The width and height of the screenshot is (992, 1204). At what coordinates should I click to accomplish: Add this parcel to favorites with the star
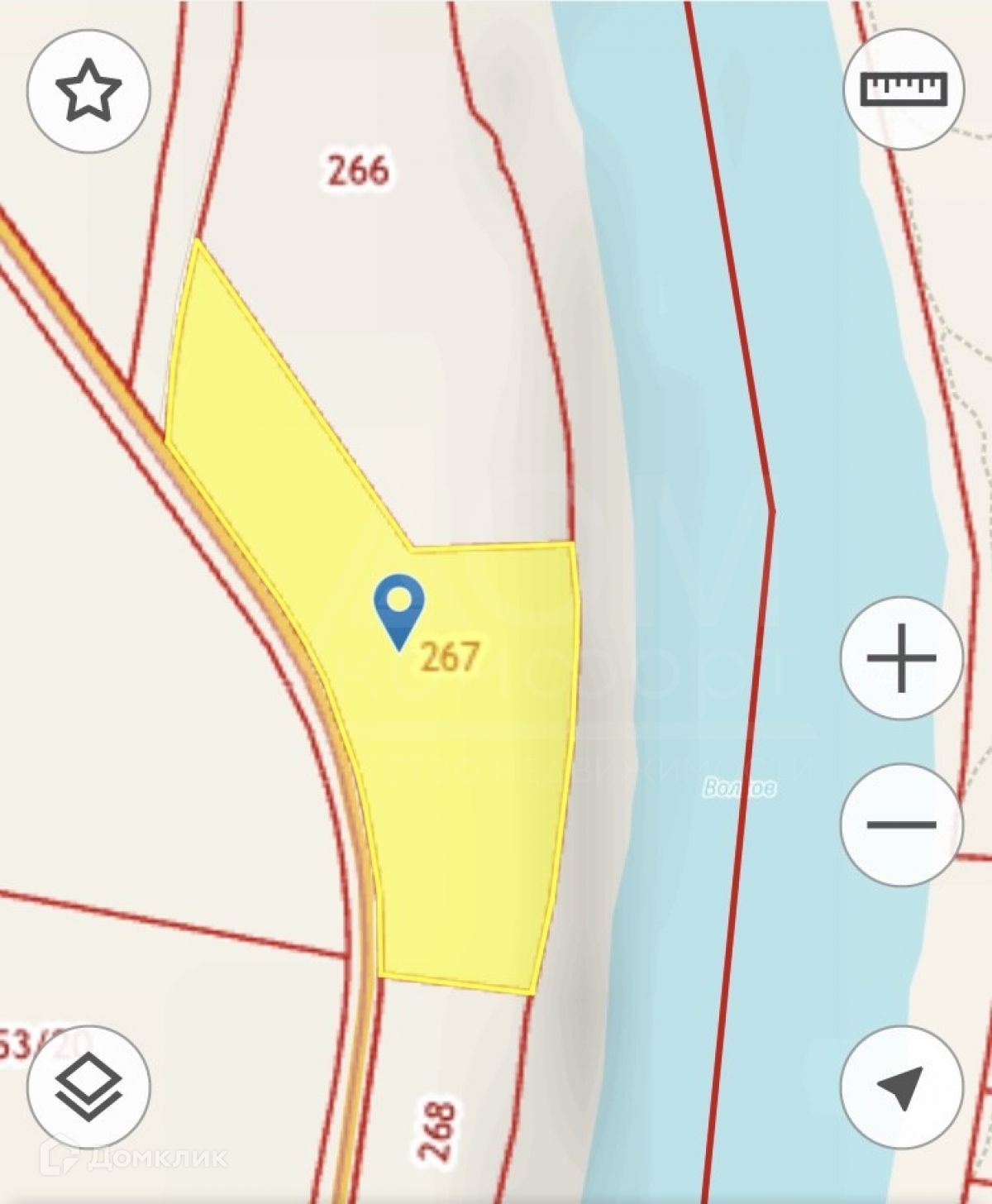[88, 90]
